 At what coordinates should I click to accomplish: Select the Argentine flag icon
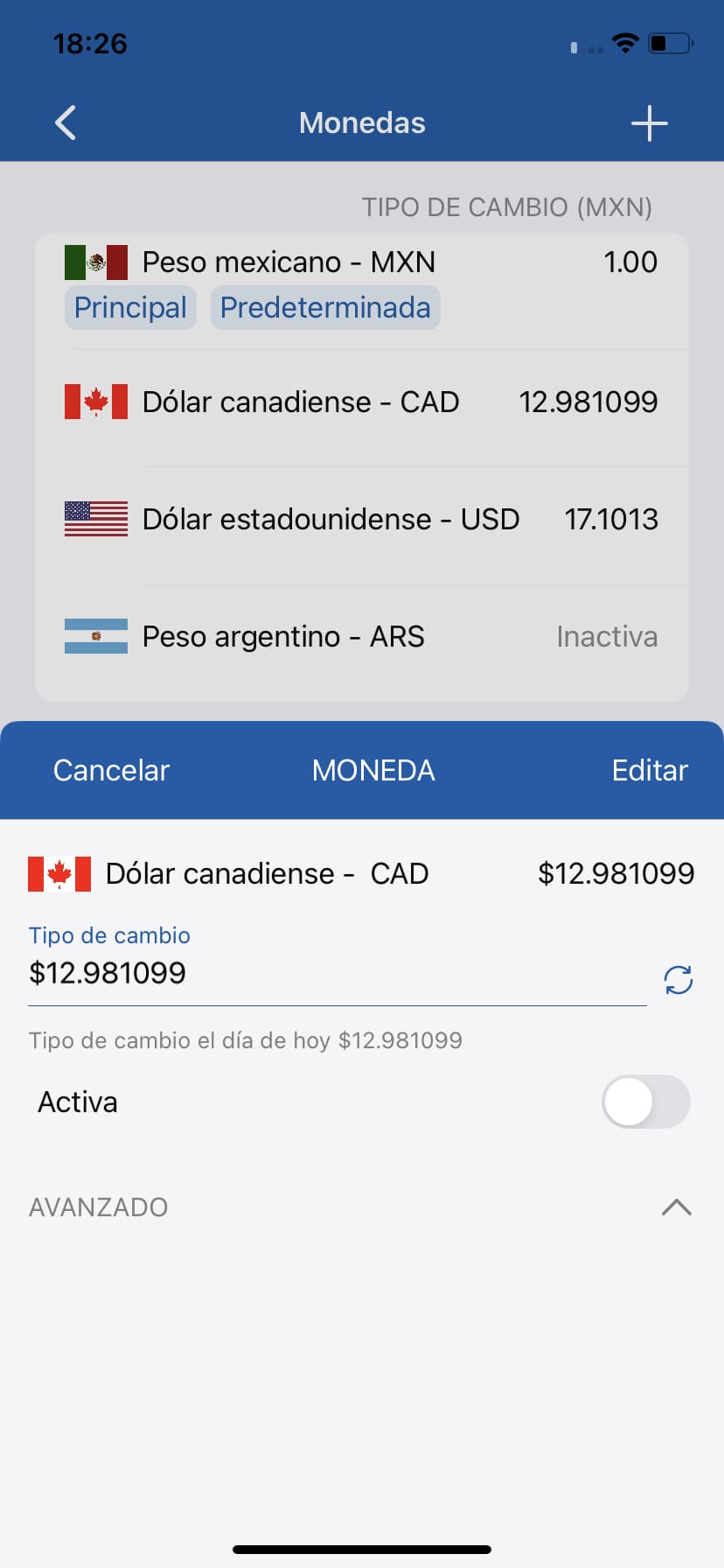(95, 636)
